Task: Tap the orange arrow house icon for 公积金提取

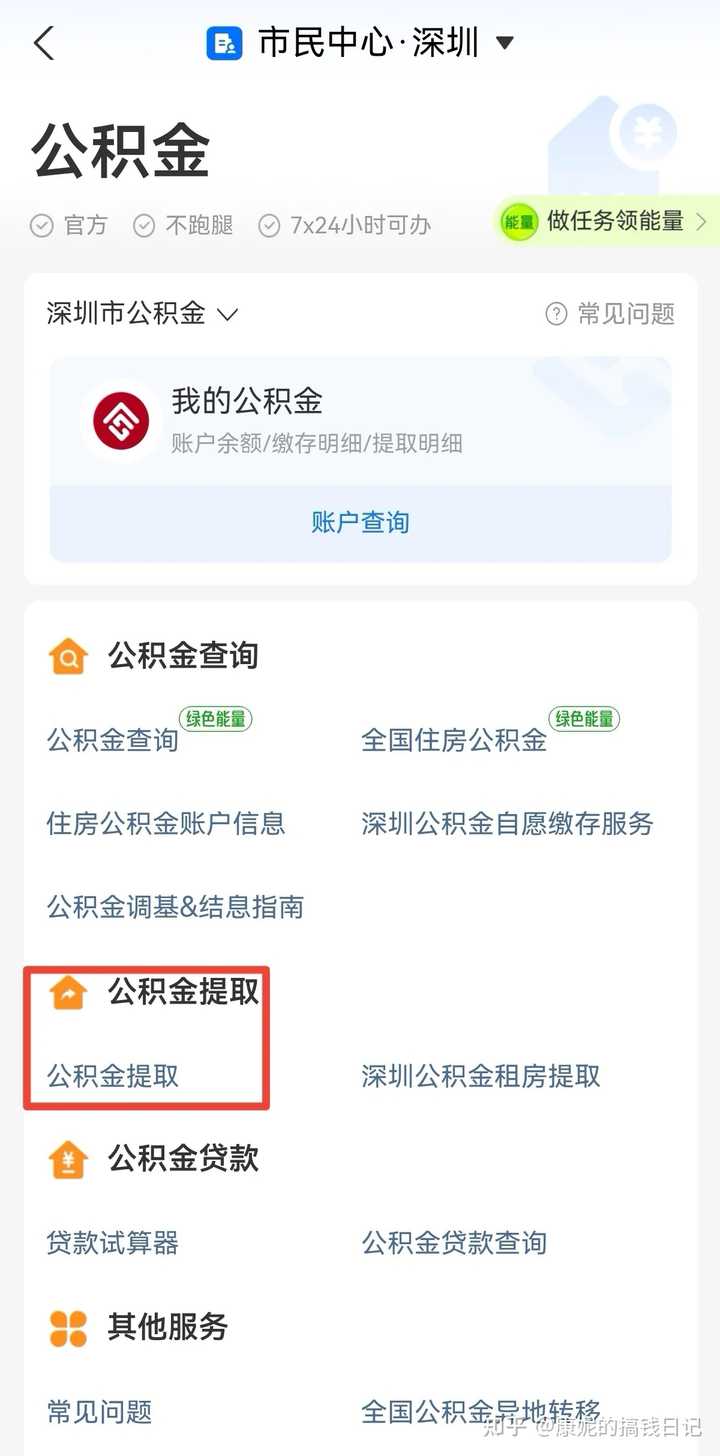Action: [66, 991]
